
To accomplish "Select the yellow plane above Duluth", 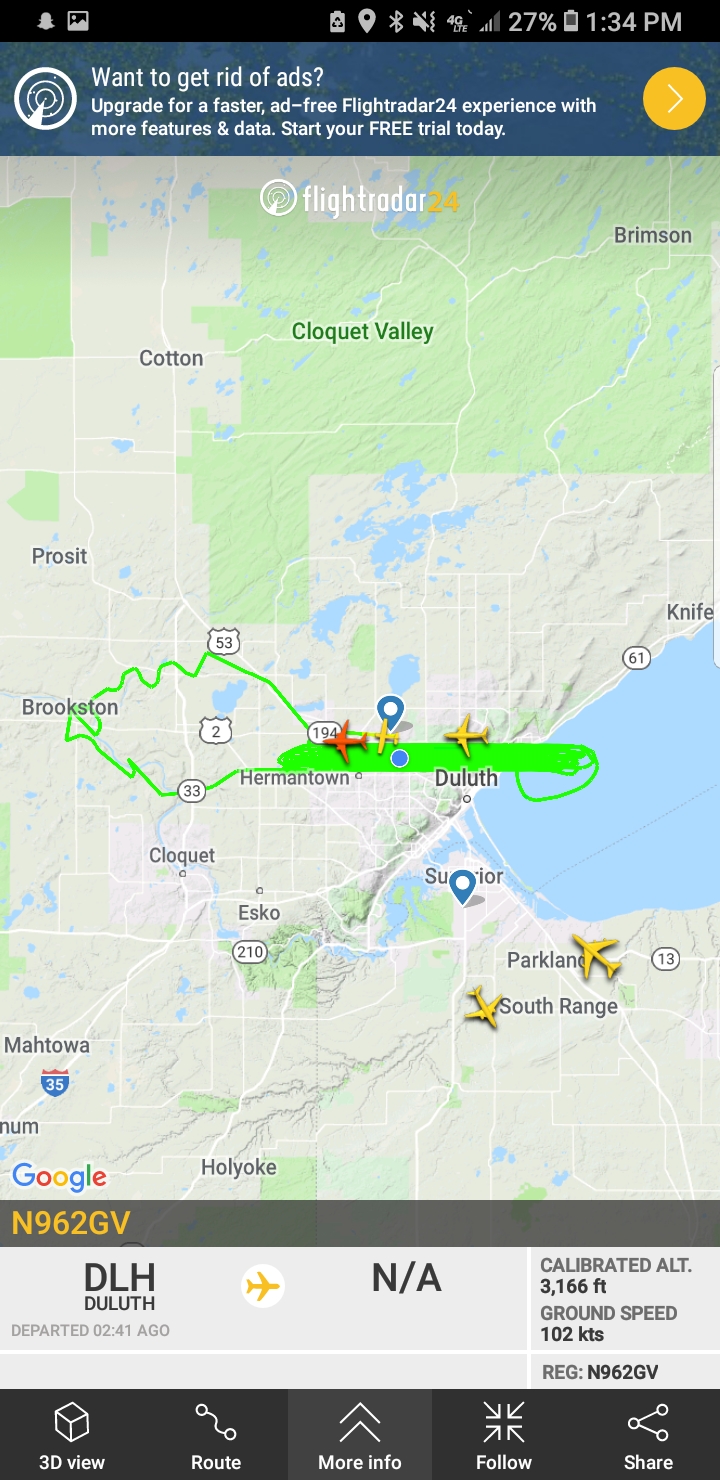I will [466, 735].
